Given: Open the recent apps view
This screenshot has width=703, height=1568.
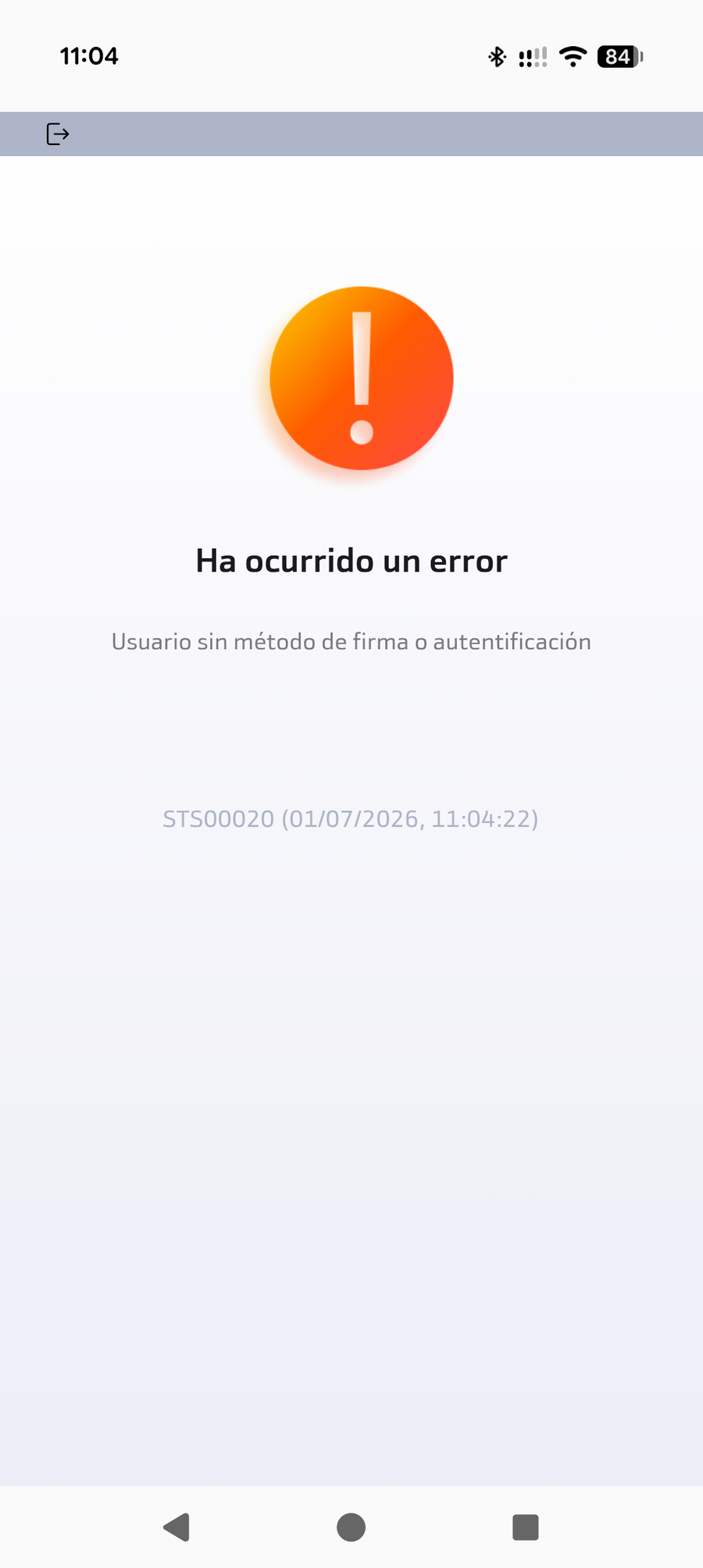Looking at the screenshot, I should 526,1527.
